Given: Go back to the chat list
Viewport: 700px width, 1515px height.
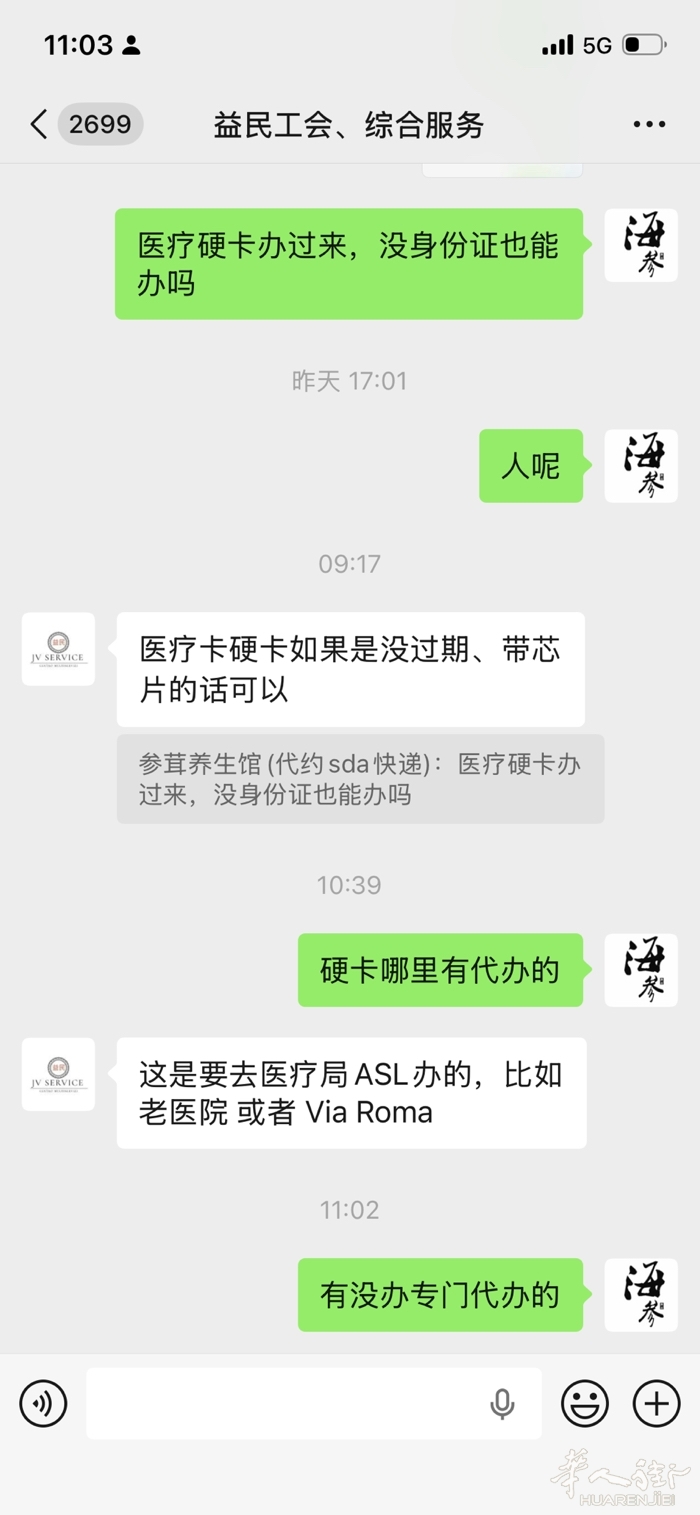Looking at the screenshot, I should pos(40,125).
